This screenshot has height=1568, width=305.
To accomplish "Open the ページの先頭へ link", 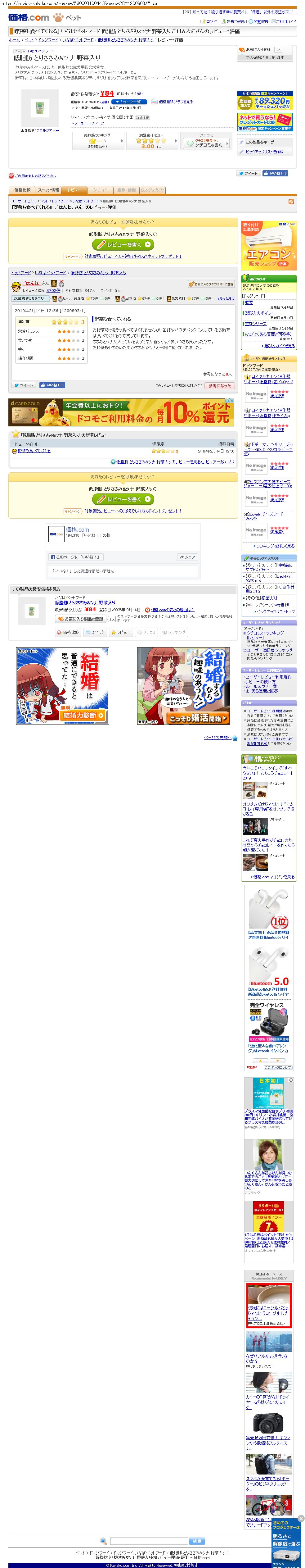I will (217, 738).
